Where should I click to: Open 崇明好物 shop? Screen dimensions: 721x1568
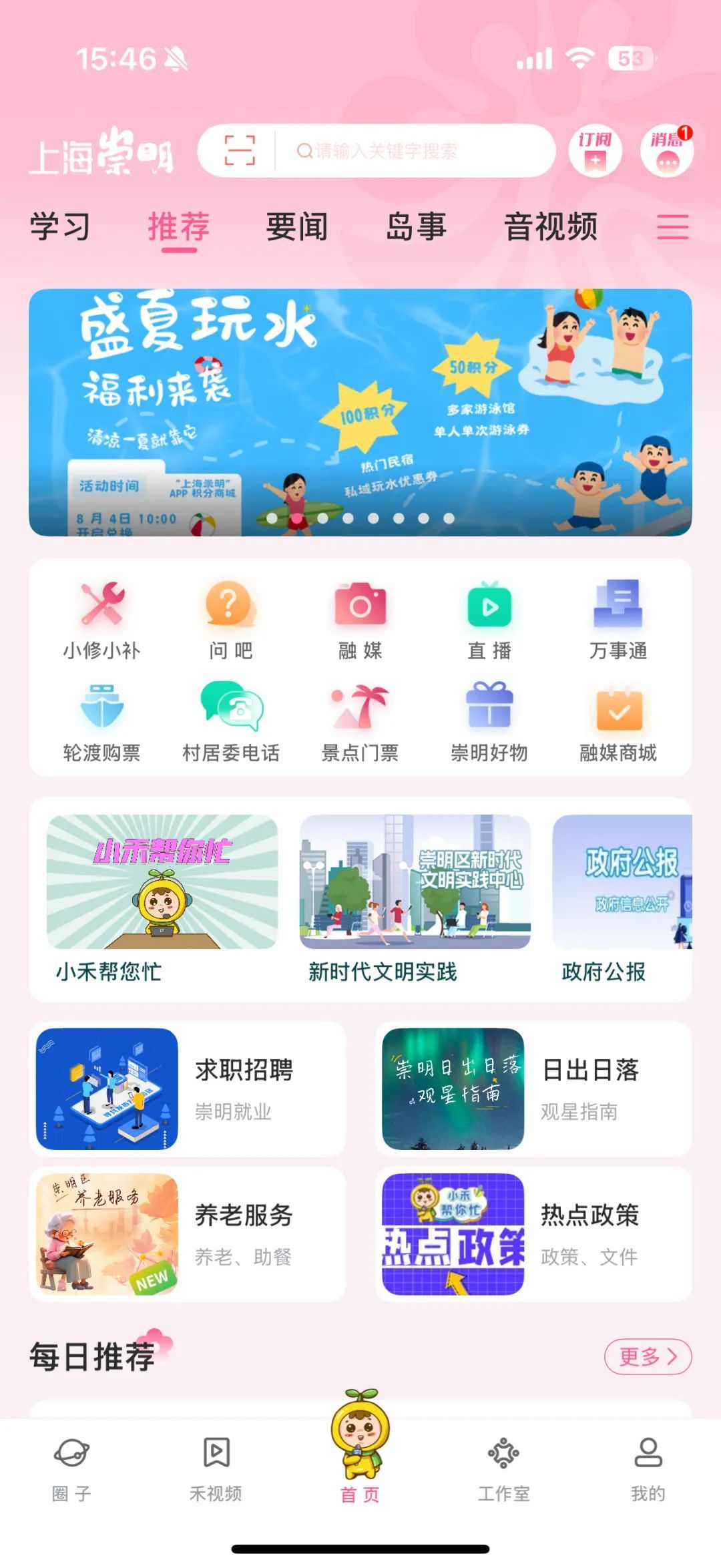[489, 723]
